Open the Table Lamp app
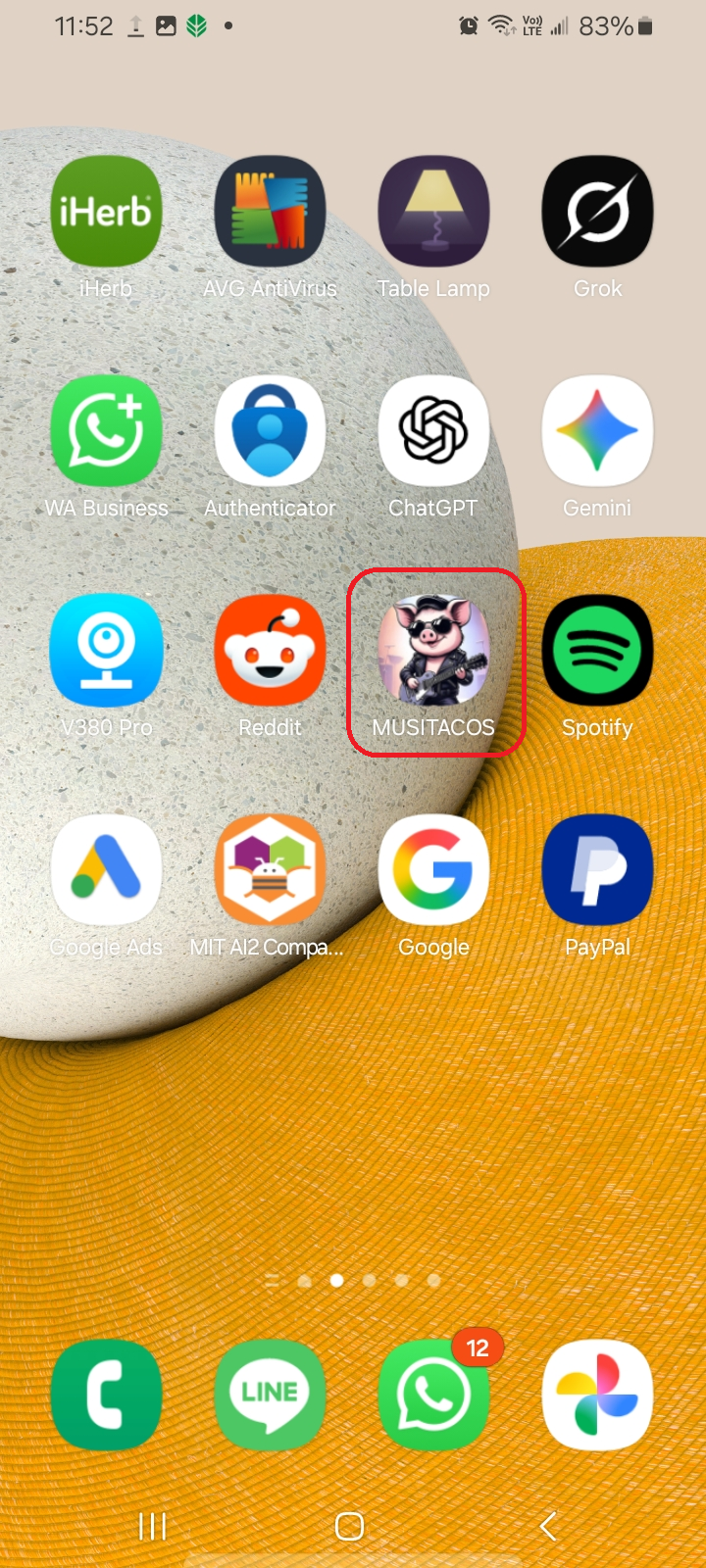 [x=433, y=212]
